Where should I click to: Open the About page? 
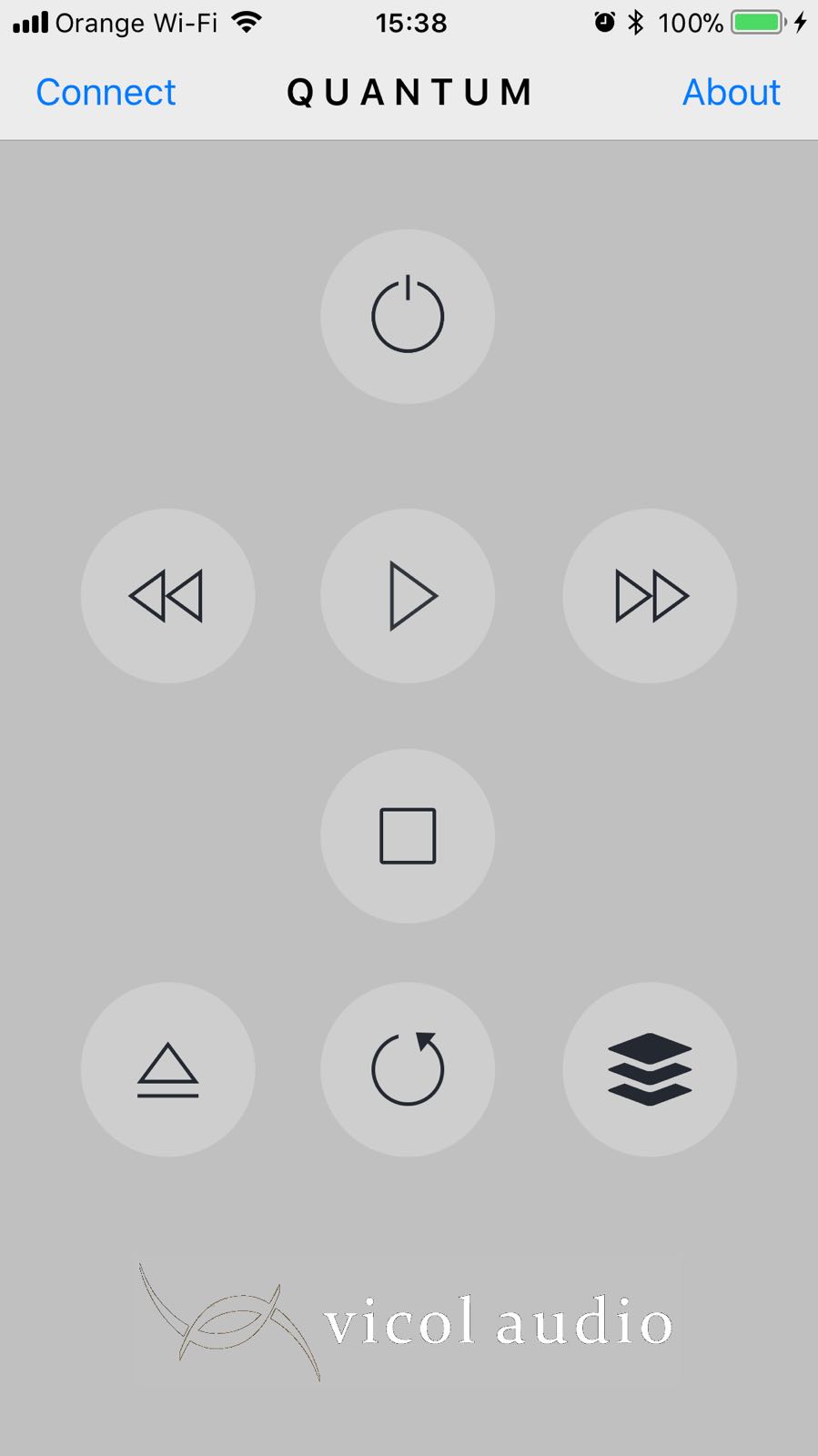(x=732, y=92)
